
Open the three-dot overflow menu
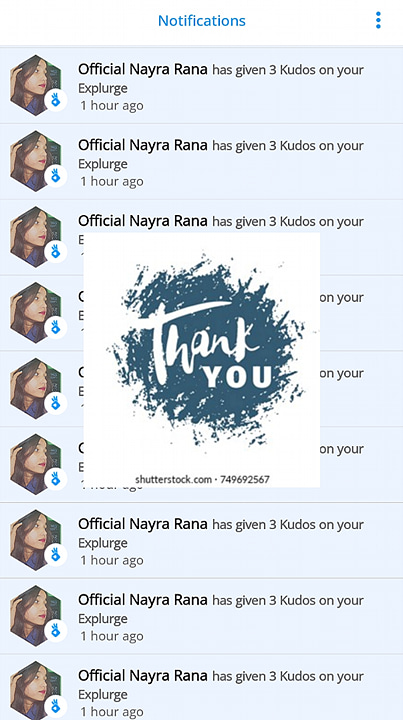tap(378, 20)
